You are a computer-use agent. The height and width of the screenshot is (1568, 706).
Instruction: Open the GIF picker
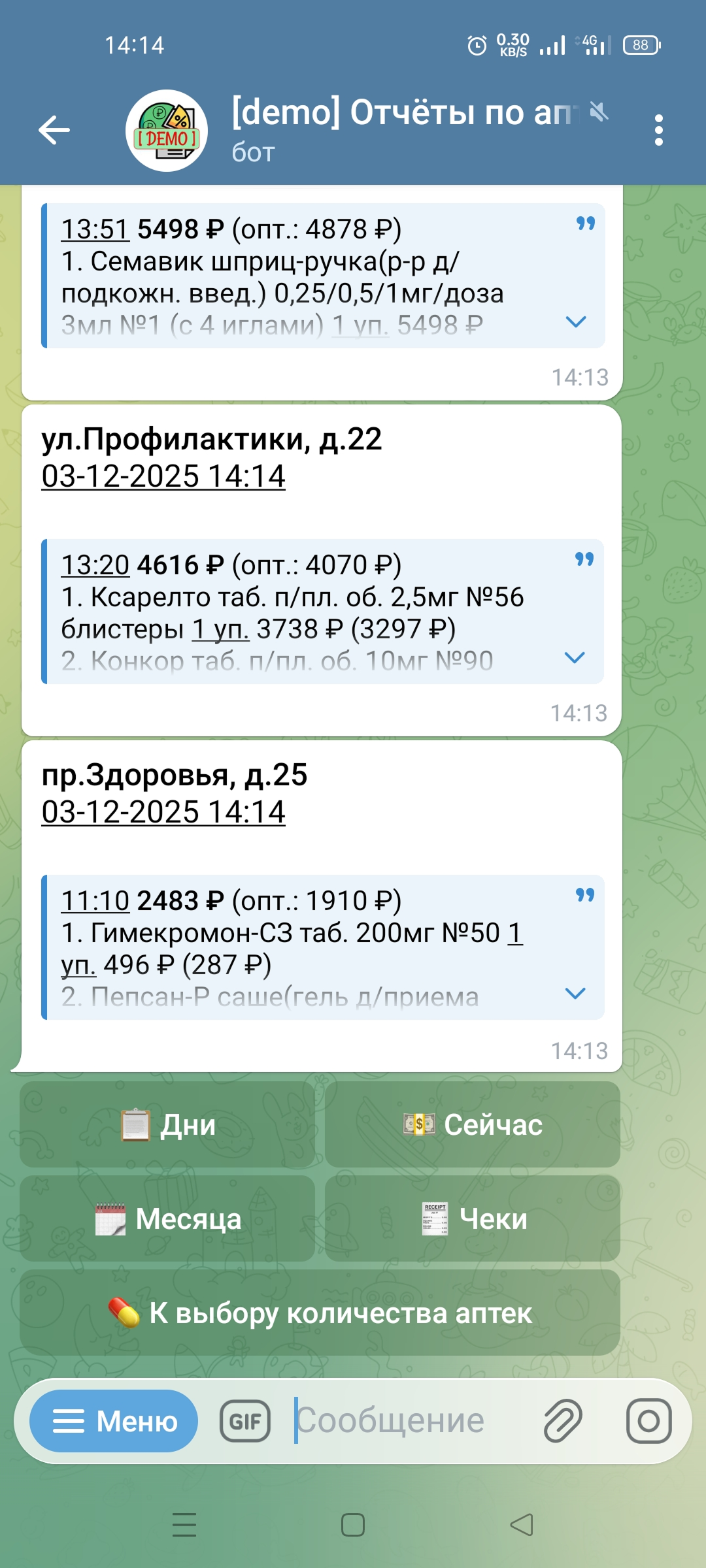[245, 1421]
